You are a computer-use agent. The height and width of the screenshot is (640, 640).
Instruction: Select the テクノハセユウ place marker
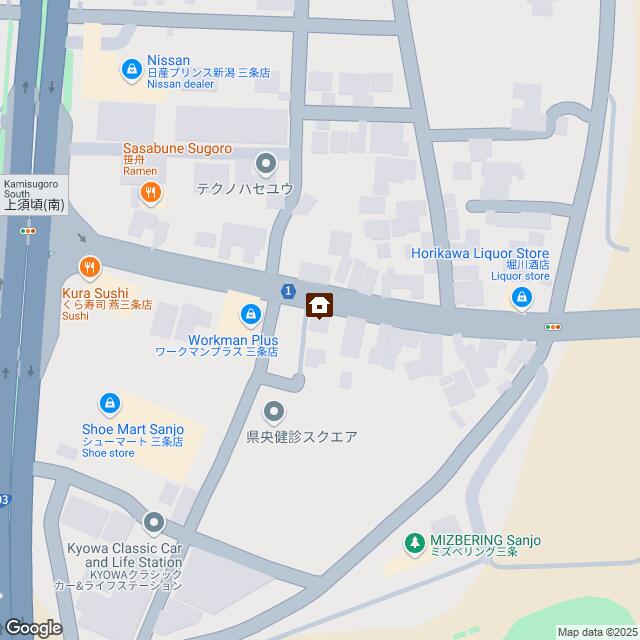265,162
